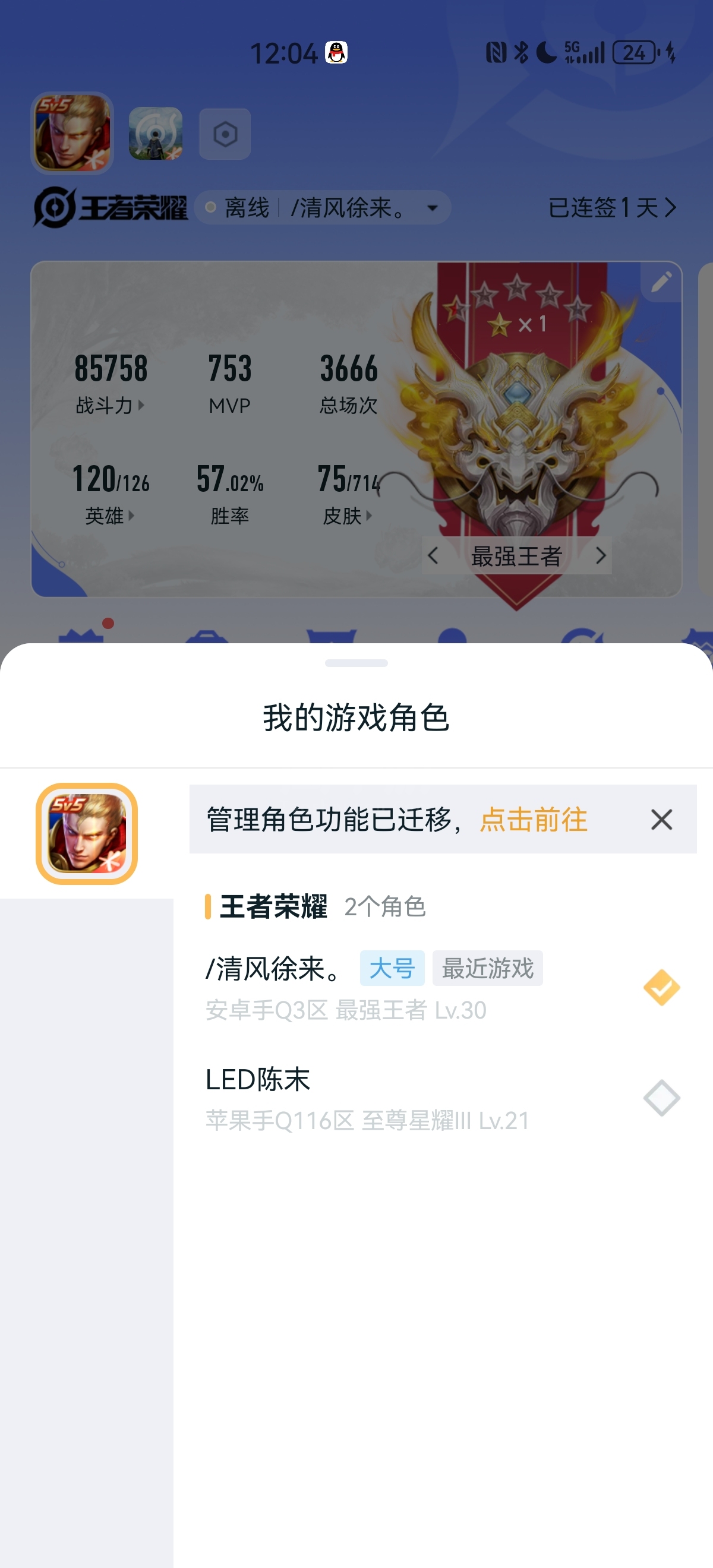Follow the 点击前往 link
The width and height of the screenshot is (713, 1568).
(x=534, y=819)
